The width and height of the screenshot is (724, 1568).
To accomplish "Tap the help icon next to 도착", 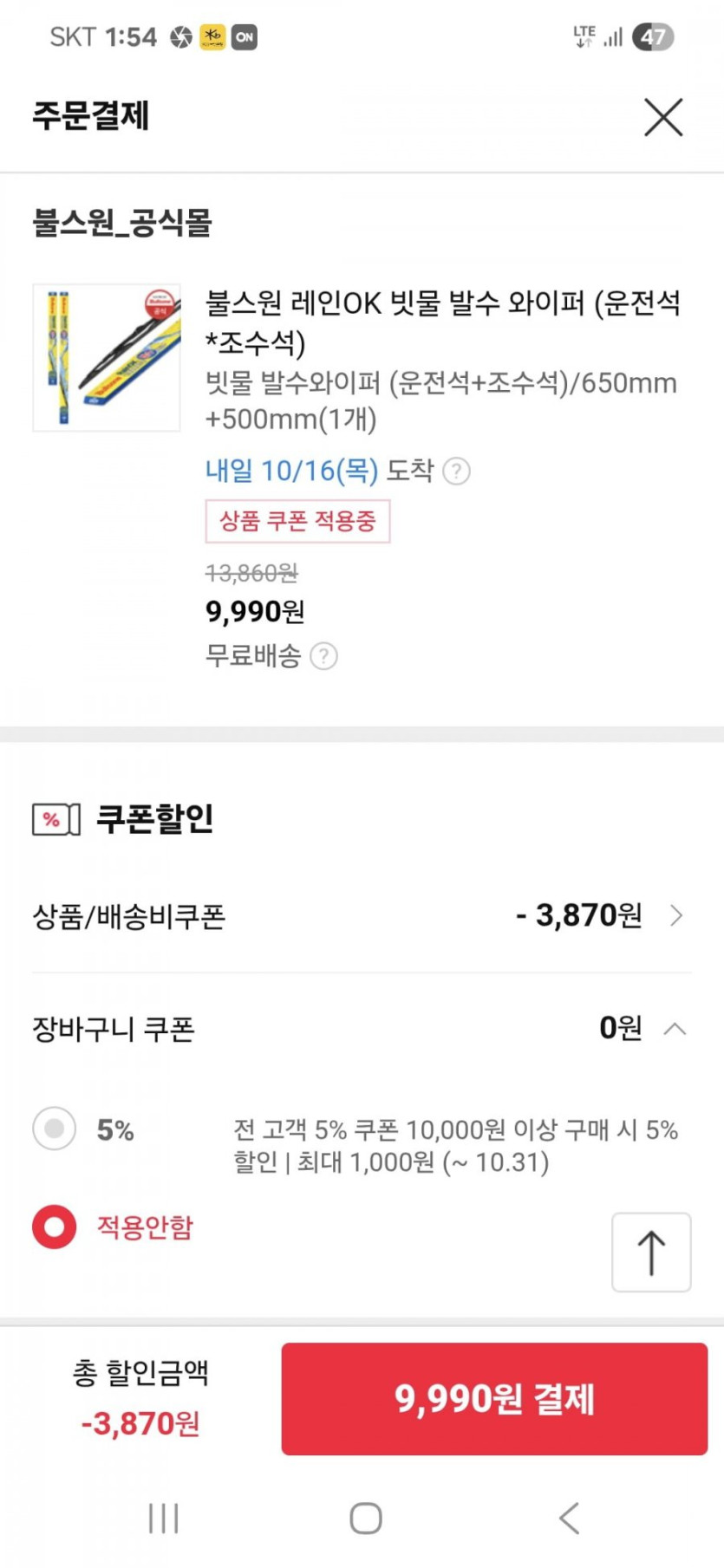I will tap(456, 472).
